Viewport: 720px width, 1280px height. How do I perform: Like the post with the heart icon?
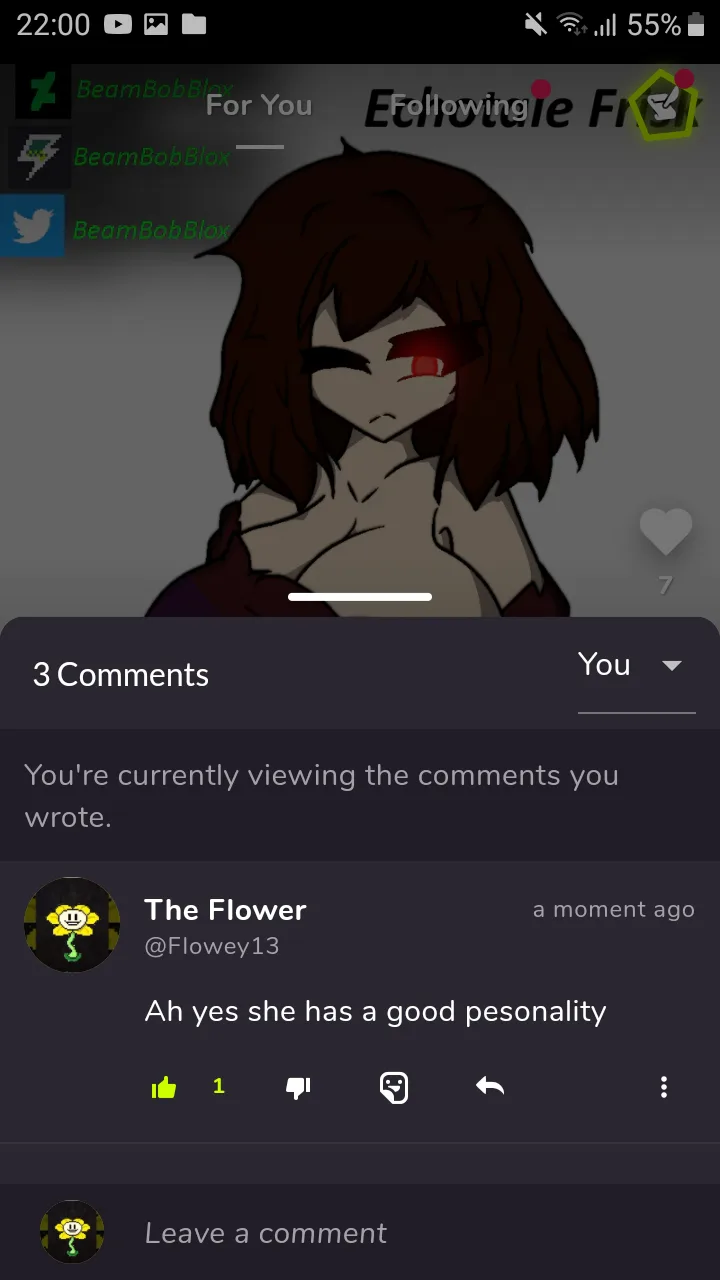(665, 532)
